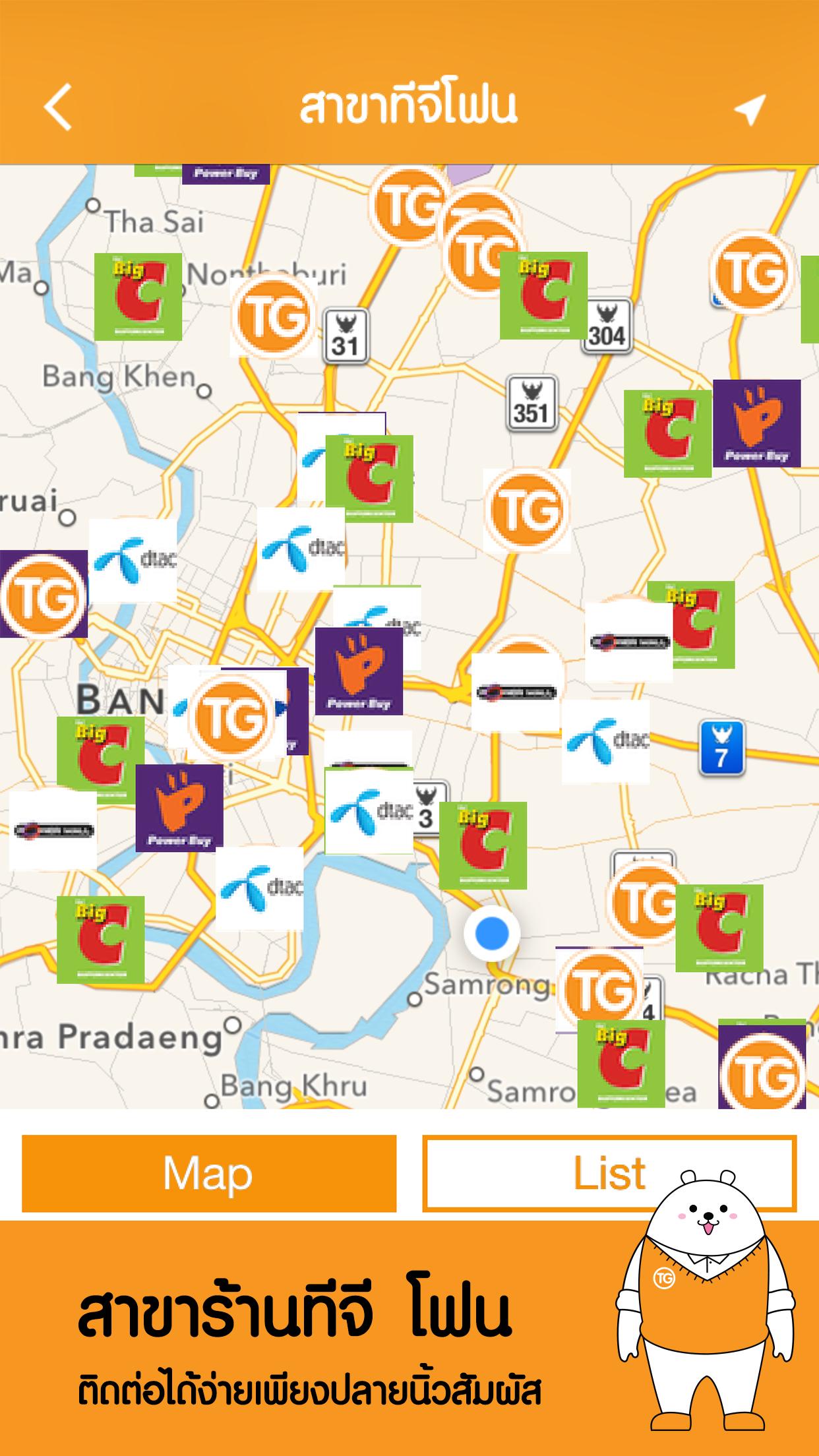The height and width of the screenshot is (1456, 819).
Task: Select the Big C pin below Tha Sai
Action: (138, 297)
